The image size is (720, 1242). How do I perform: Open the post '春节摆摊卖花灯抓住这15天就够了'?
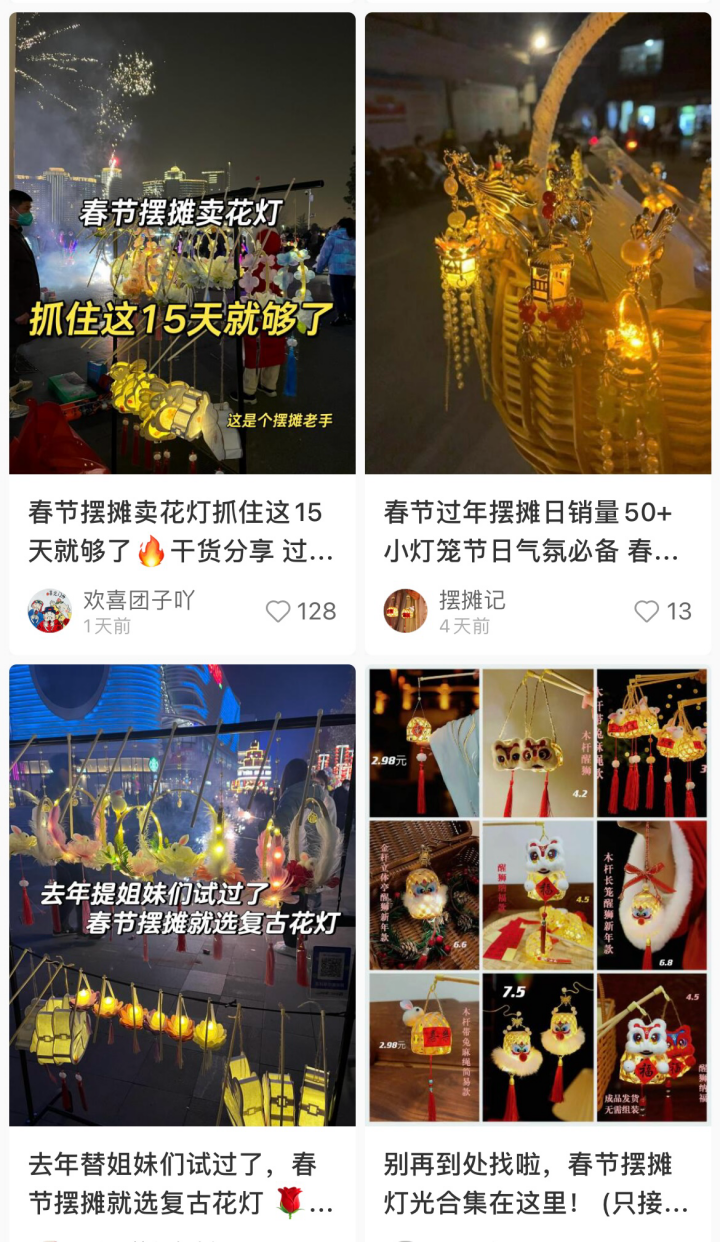[182, 243]
